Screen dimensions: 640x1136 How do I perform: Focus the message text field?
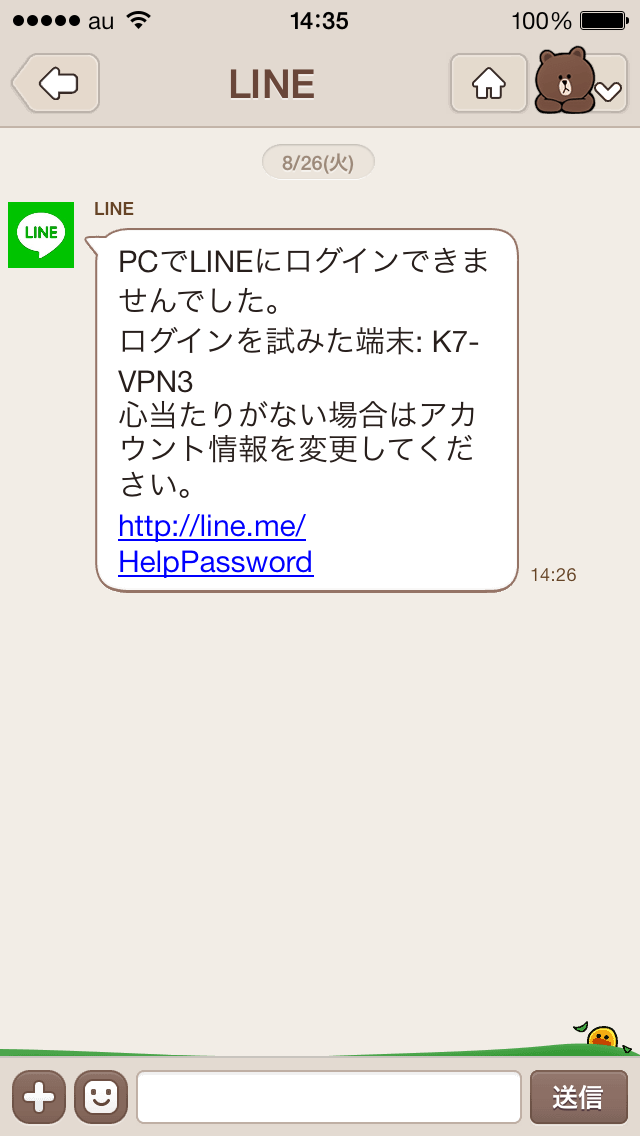coord(328,1097)
